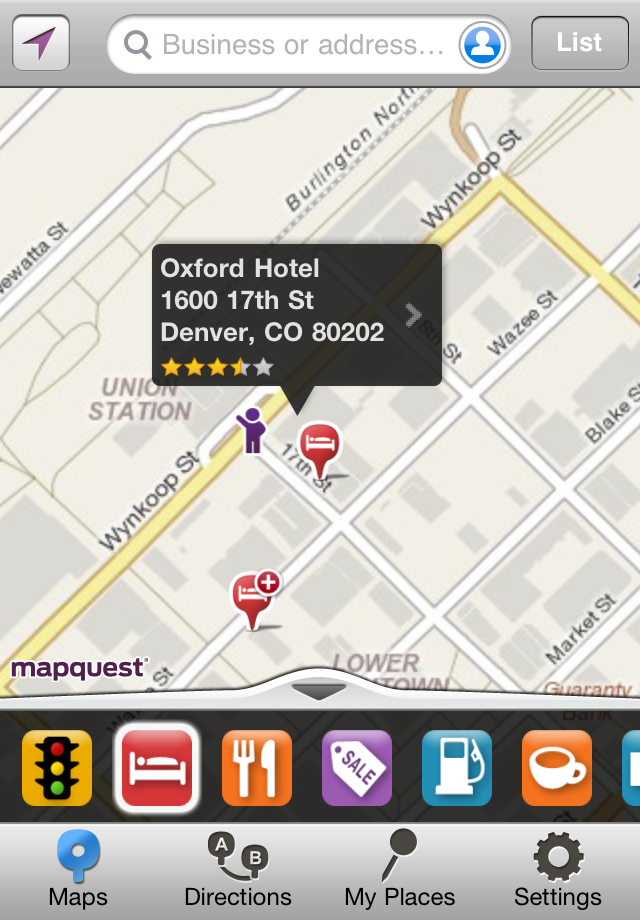This screenshot has width=640, height=920.
Task: Show restaurants with fork and knife icon
Action: coord(257,767)
